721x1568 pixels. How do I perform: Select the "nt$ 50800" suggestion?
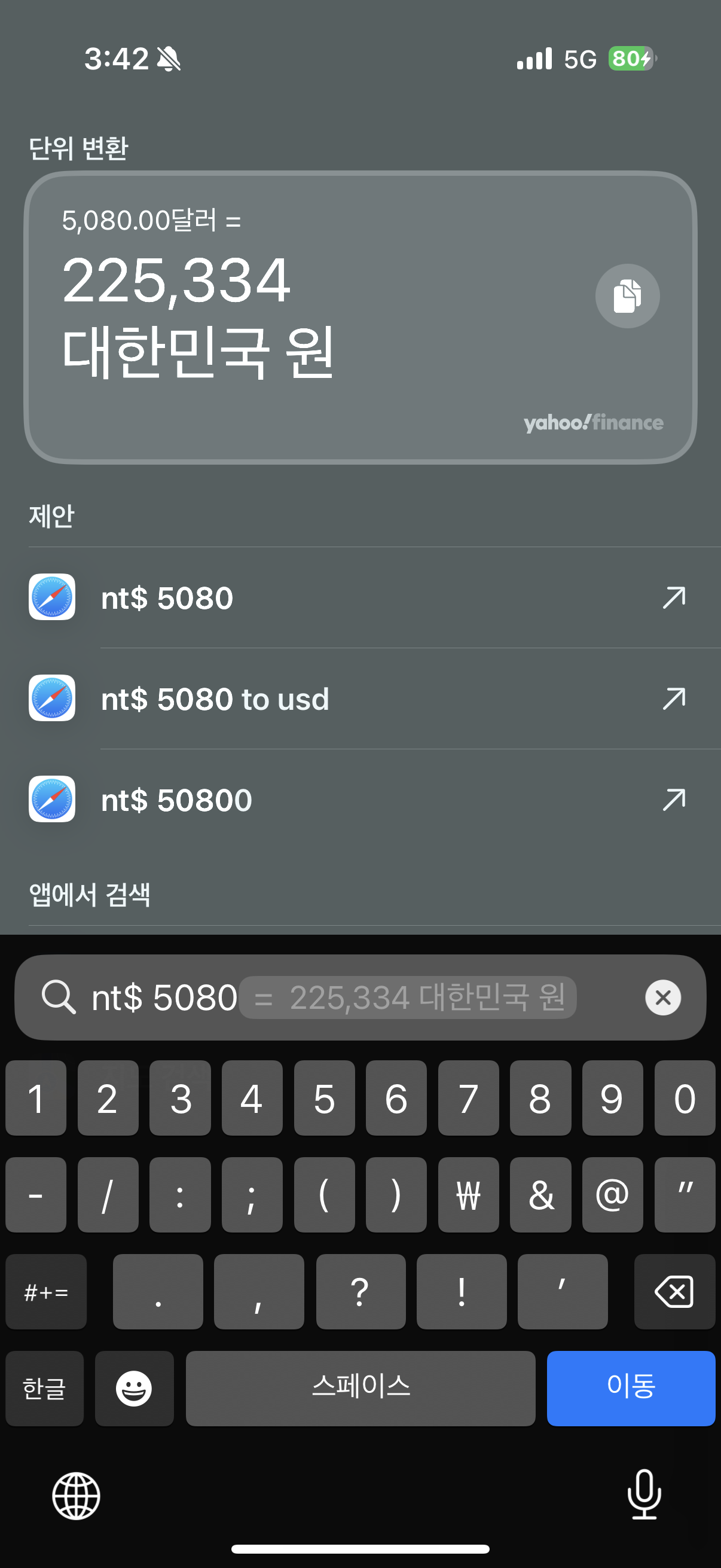tap(360, 800)
